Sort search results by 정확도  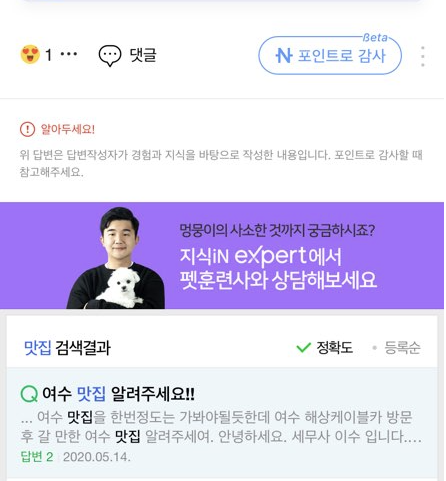click(324, 348)
